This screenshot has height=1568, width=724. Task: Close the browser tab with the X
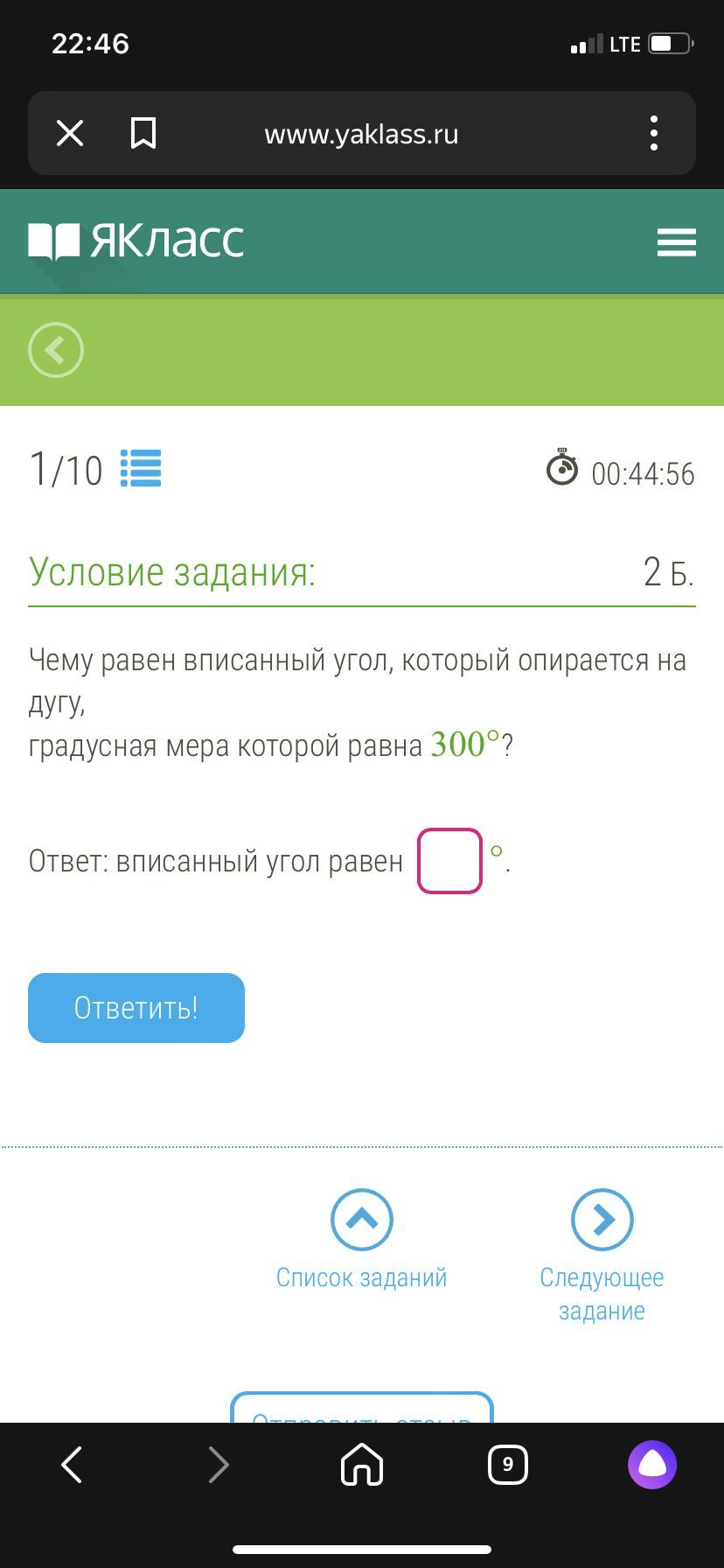tap(70, 134)
